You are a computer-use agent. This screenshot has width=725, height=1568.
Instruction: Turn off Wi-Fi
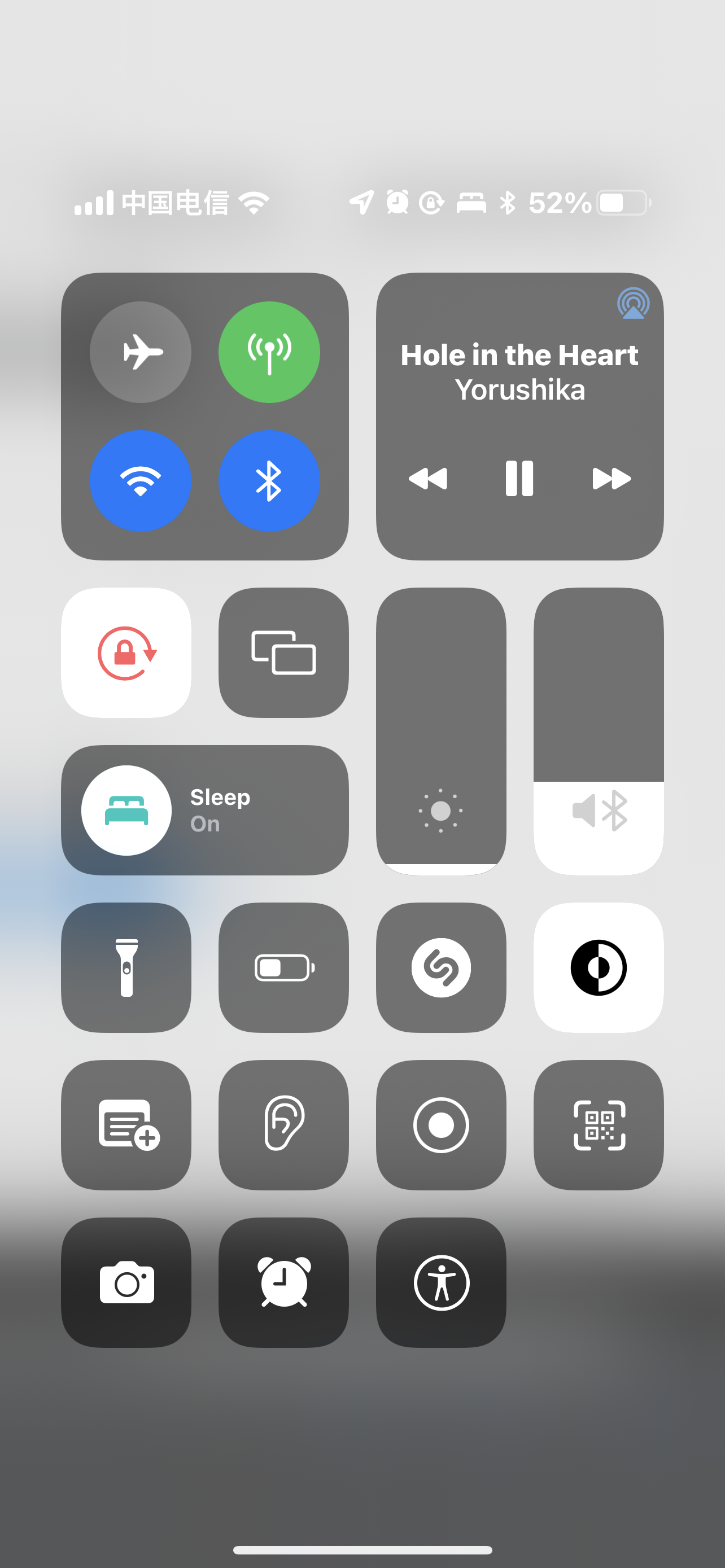coord(141,481)
